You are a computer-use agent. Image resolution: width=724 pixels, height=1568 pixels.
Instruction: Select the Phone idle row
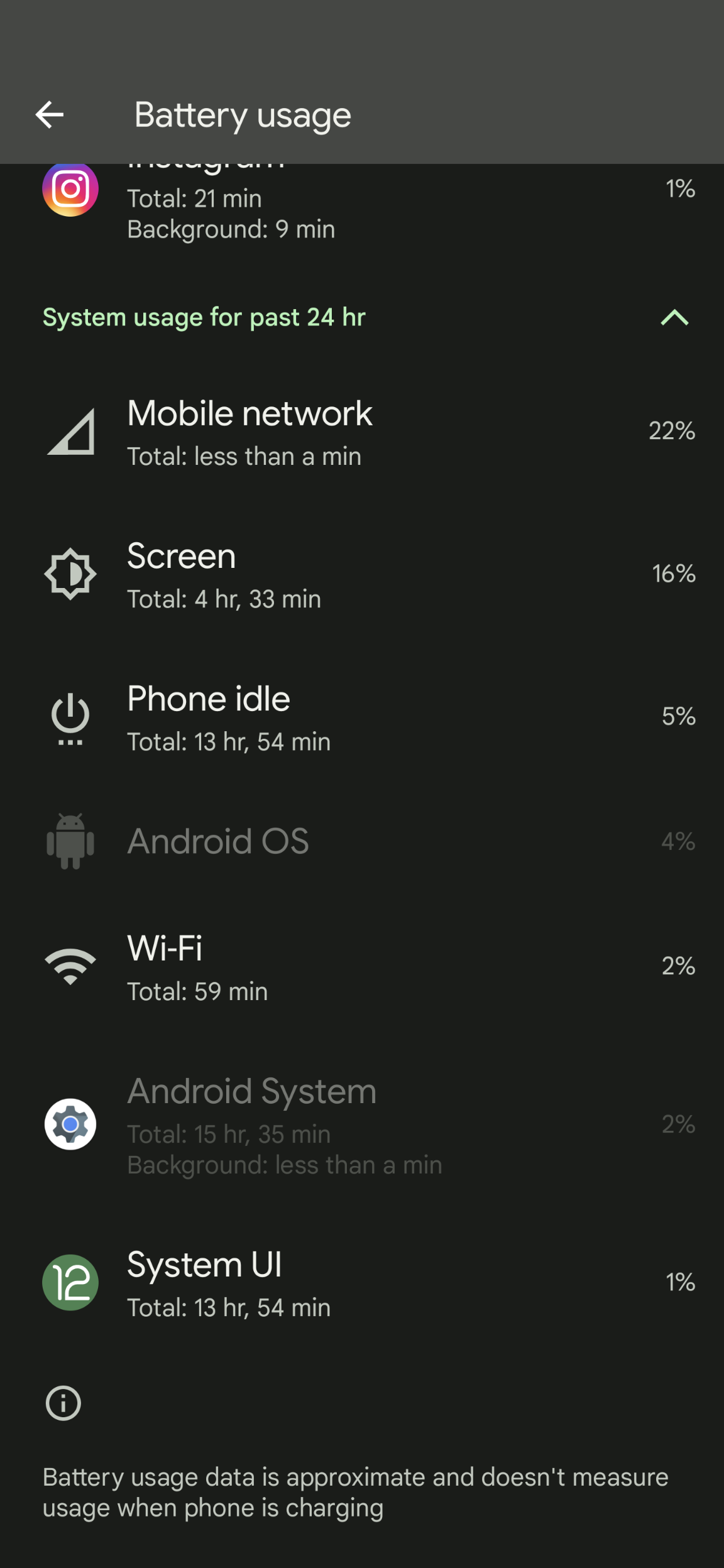coord(361,717)
